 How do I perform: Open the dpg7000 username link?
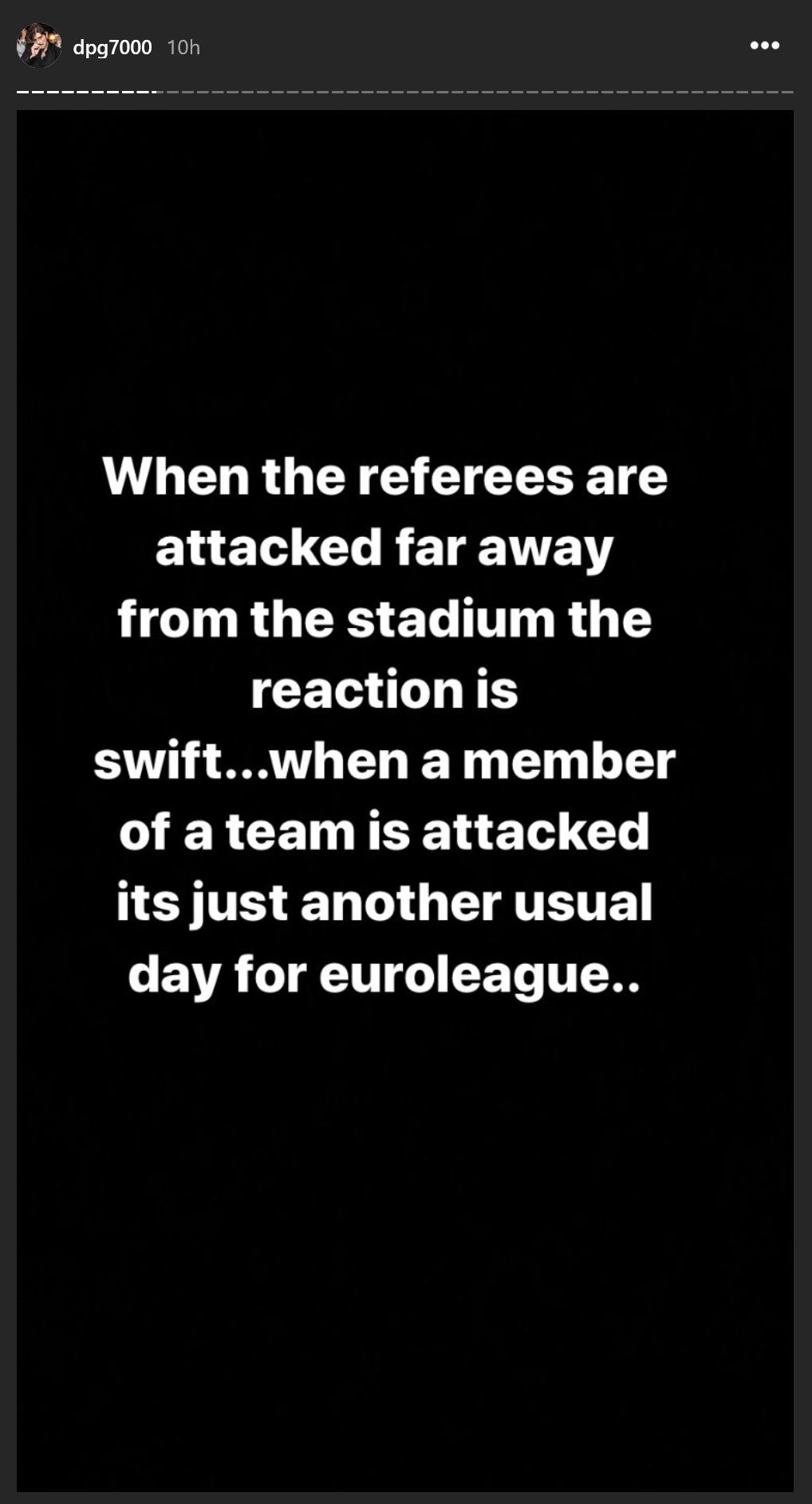(112, 47)
